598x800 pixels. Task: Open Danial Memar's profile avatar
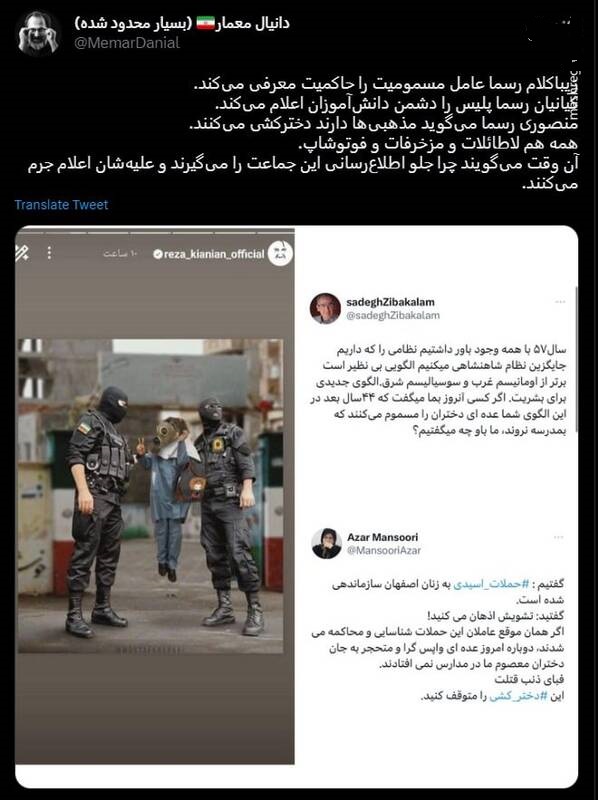(x=37, y=33)
